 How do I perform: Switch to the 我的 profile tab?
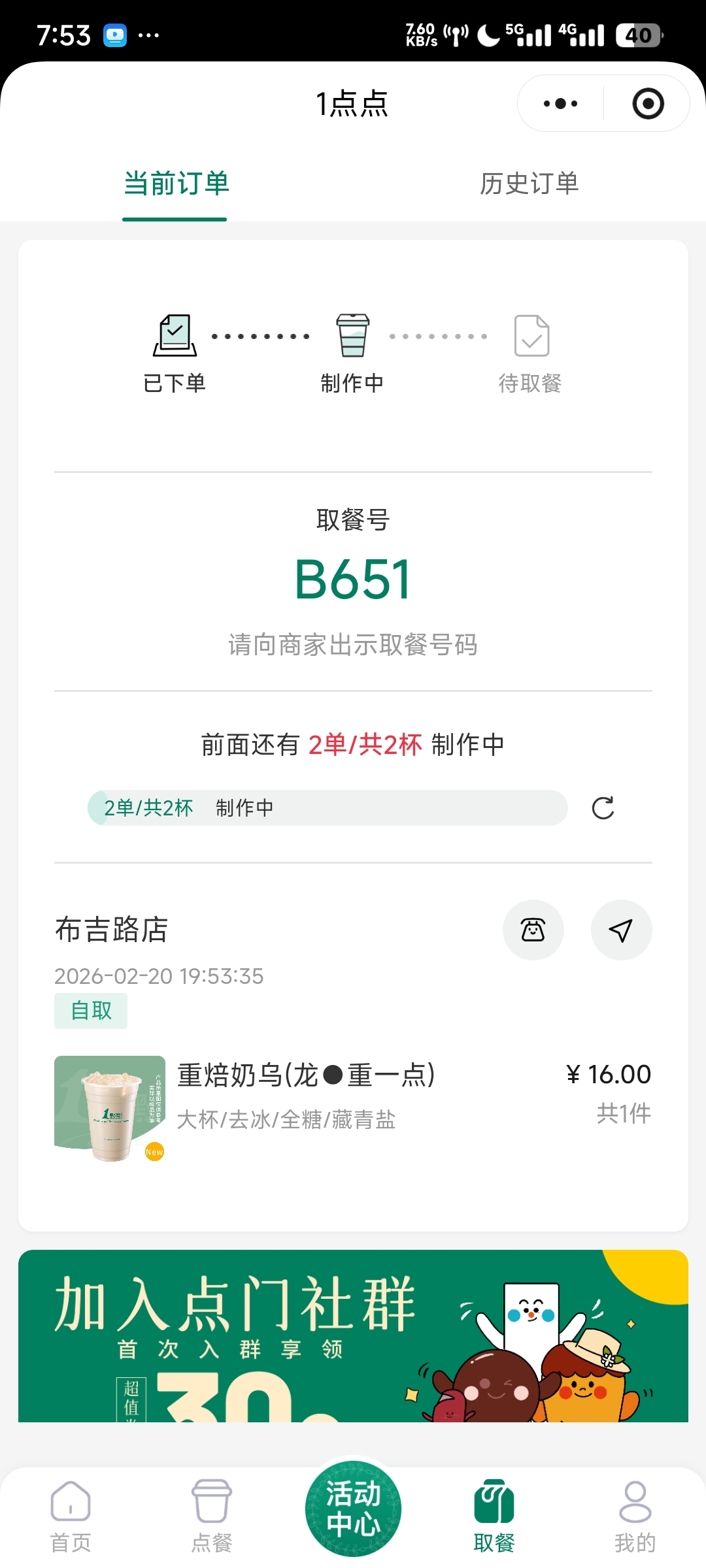pos(635,1516)
